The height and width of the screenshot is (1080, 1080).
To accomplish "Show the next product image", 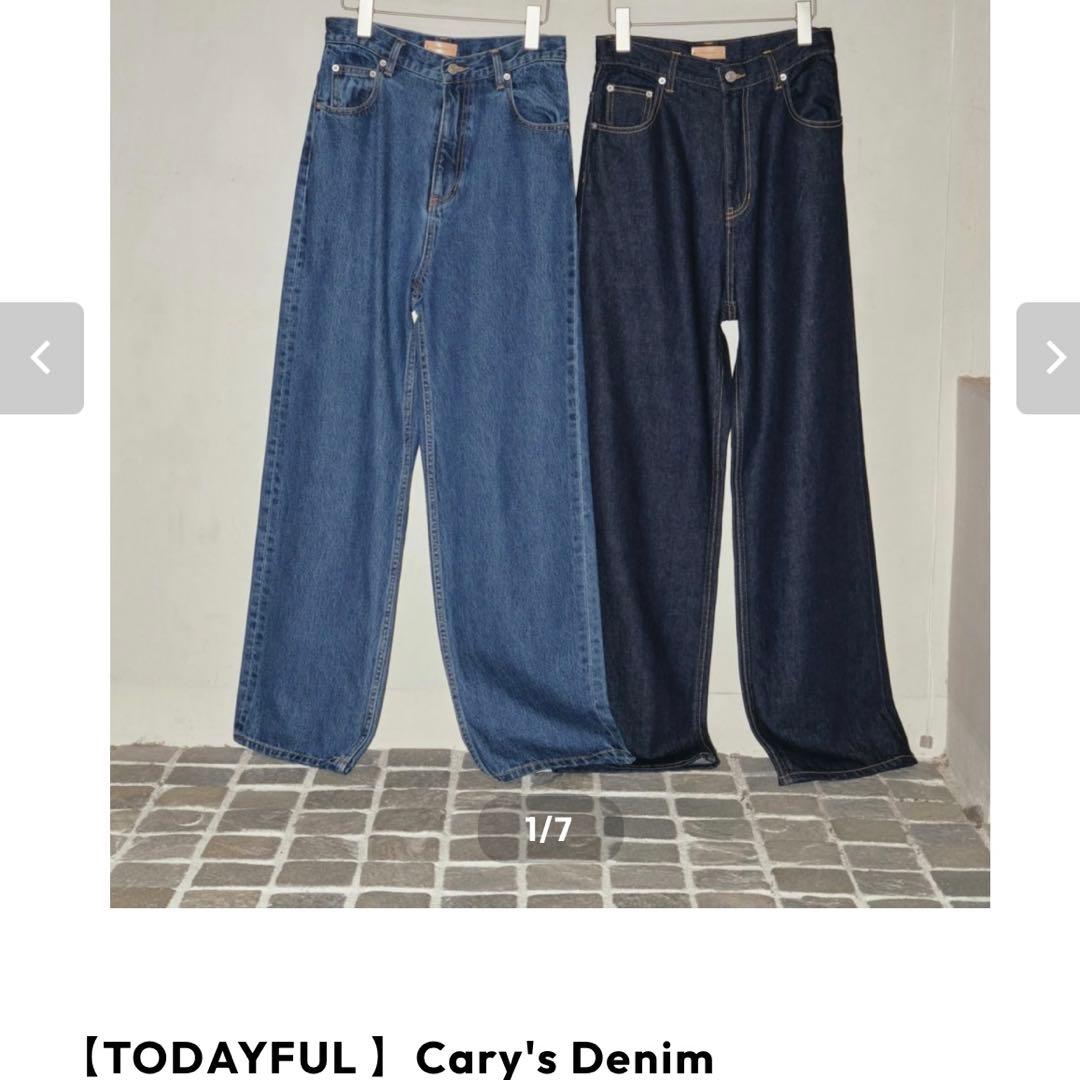I will tap(1049, 358).
